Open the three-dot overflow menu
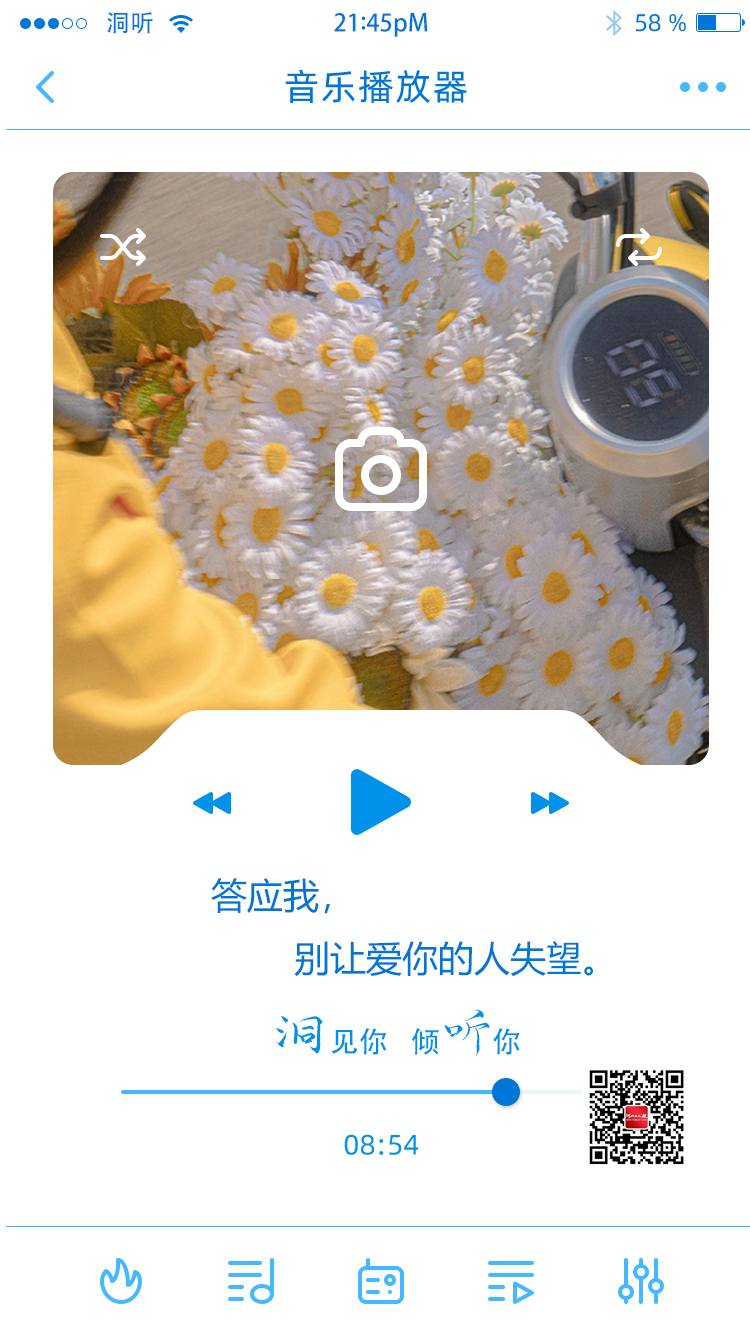750x1334 pixels. [x=702, y=87]
